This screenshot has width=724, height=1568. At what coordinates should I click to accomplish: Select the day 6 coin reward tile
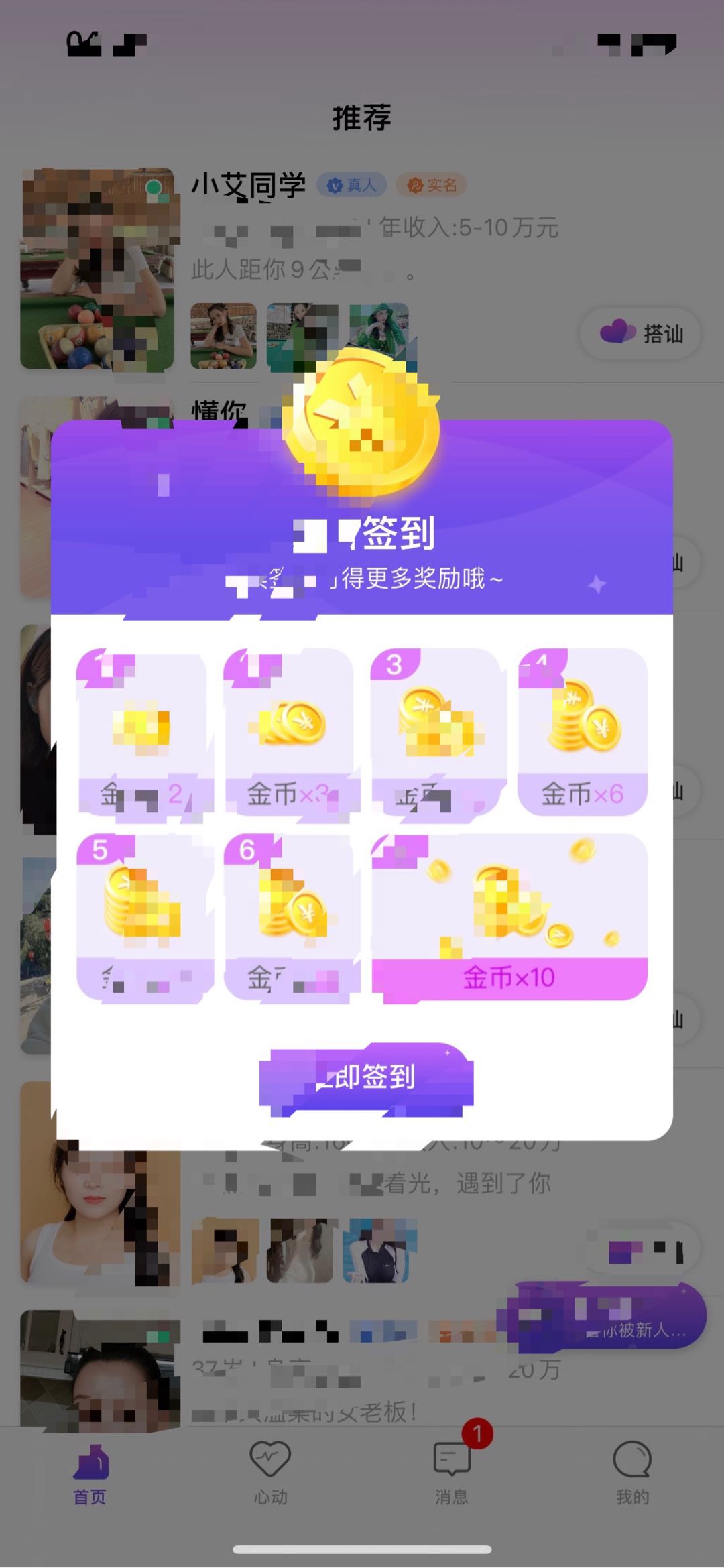(290, 917)
